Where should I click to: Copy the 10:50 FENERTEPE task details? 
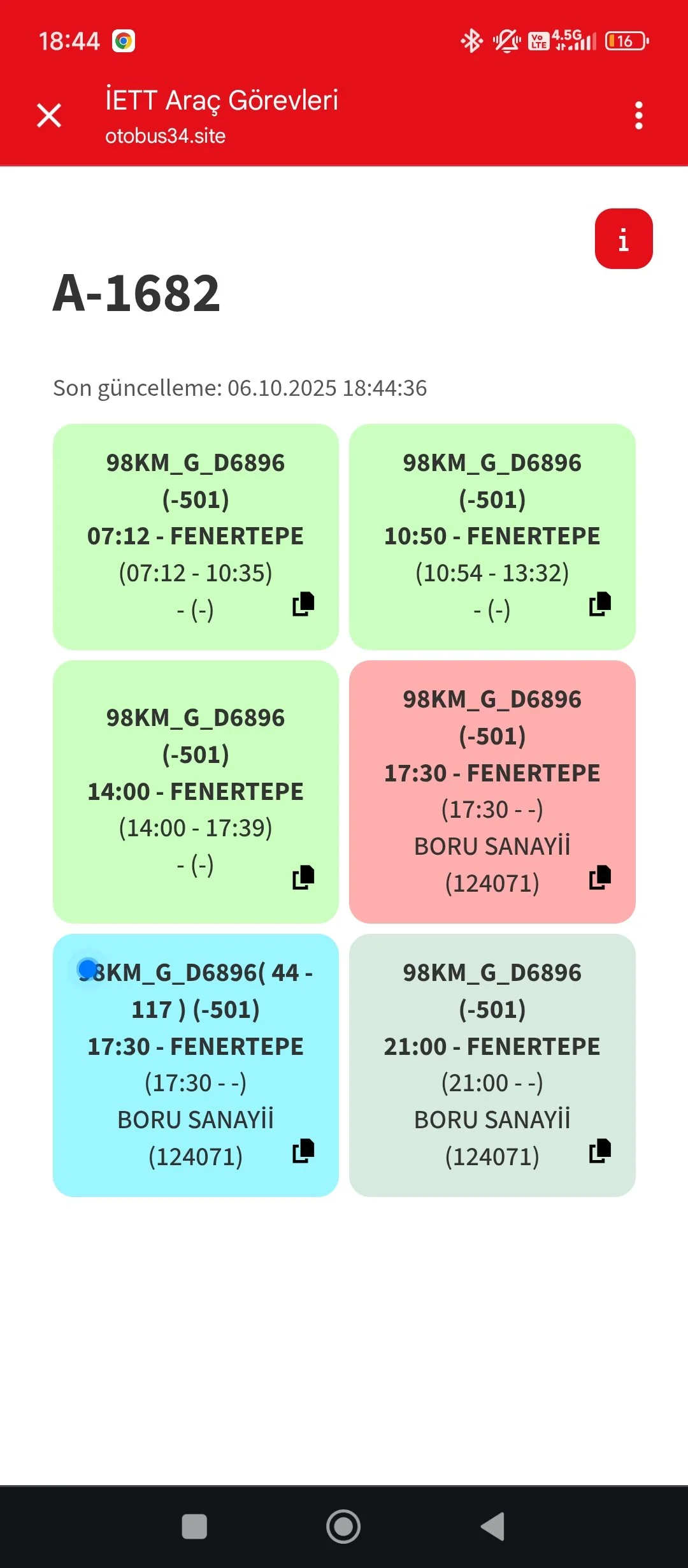tap(599, 604)
